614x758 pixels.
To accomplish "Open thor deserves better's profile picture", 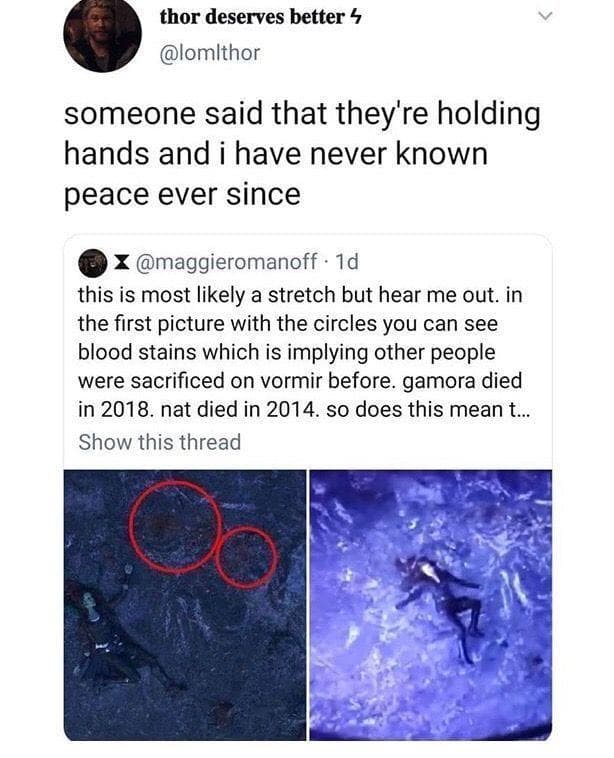I will (x=102, y=34).
